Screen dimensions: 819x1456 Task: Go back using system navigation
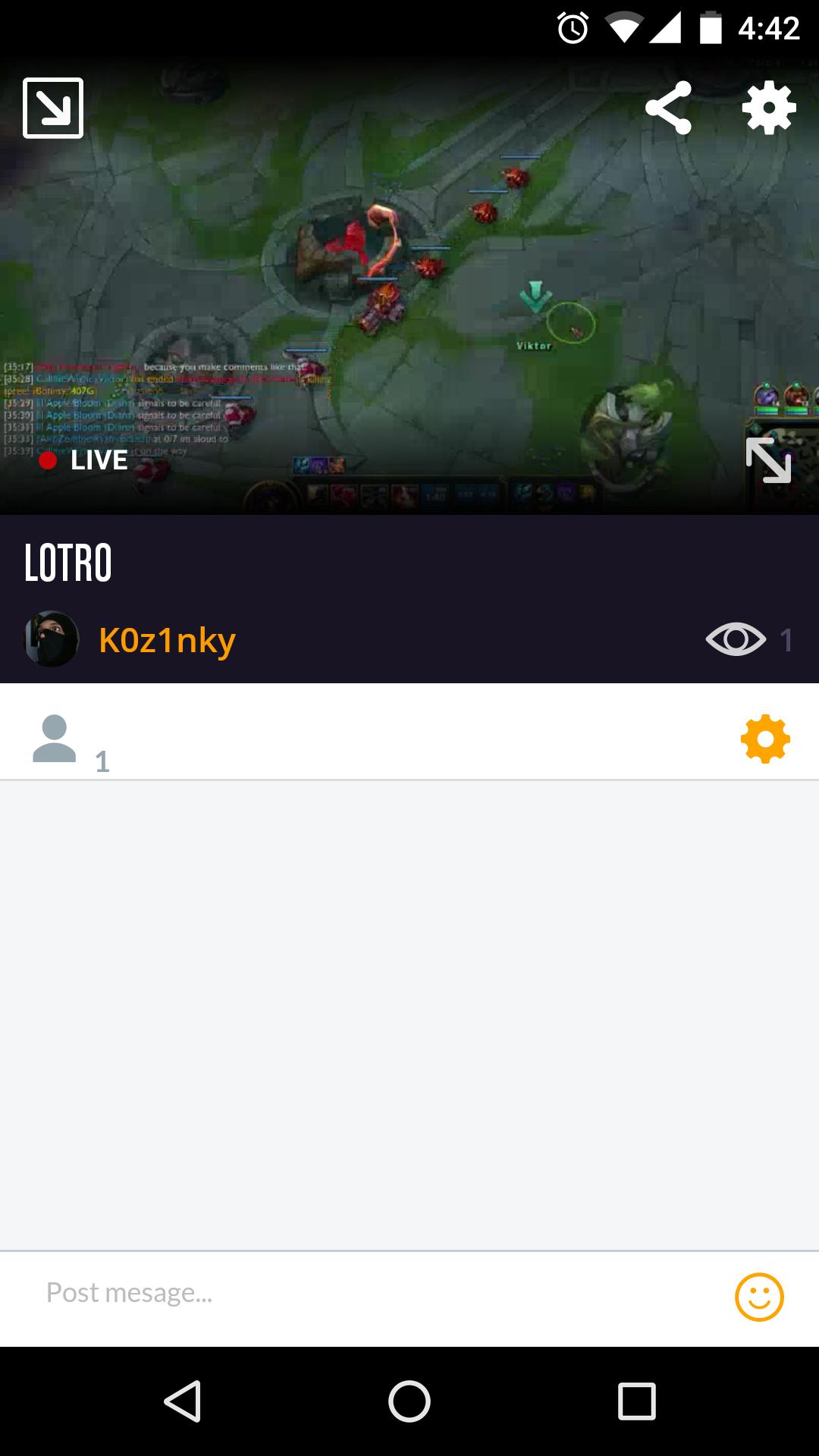point(183,1401)
